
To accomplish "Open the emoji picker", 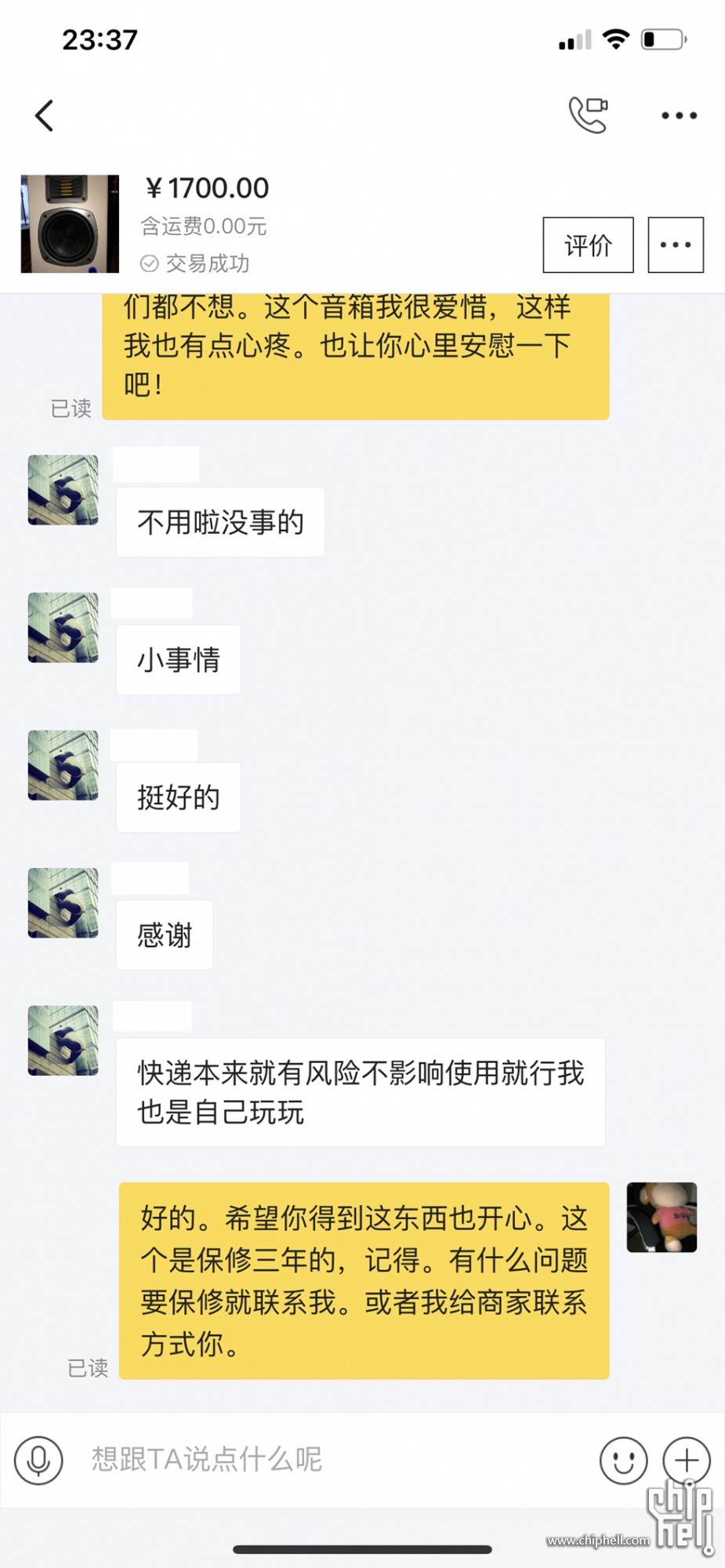I will (x=623, y=1460).
